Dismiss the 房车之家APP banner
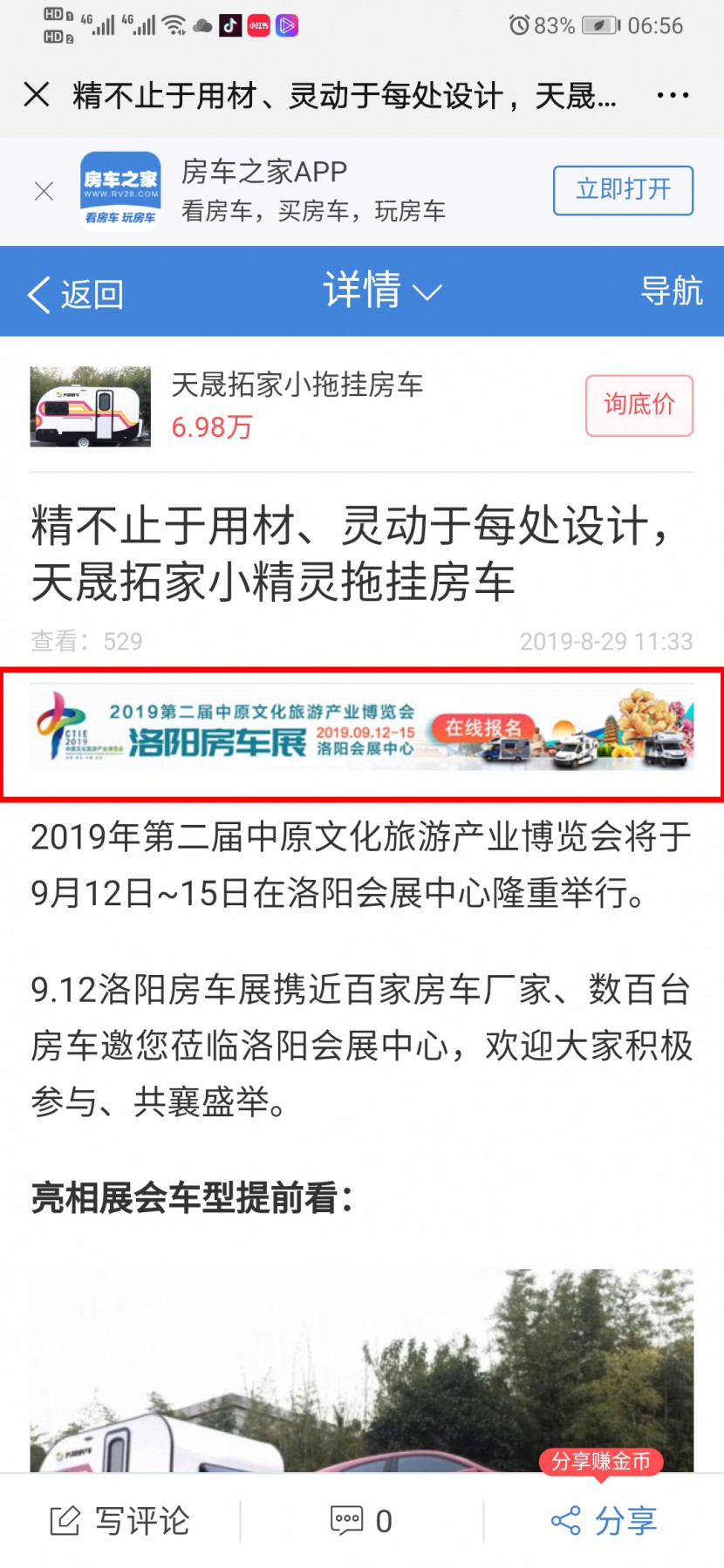The image size is (724, 1568). [44, 191]
